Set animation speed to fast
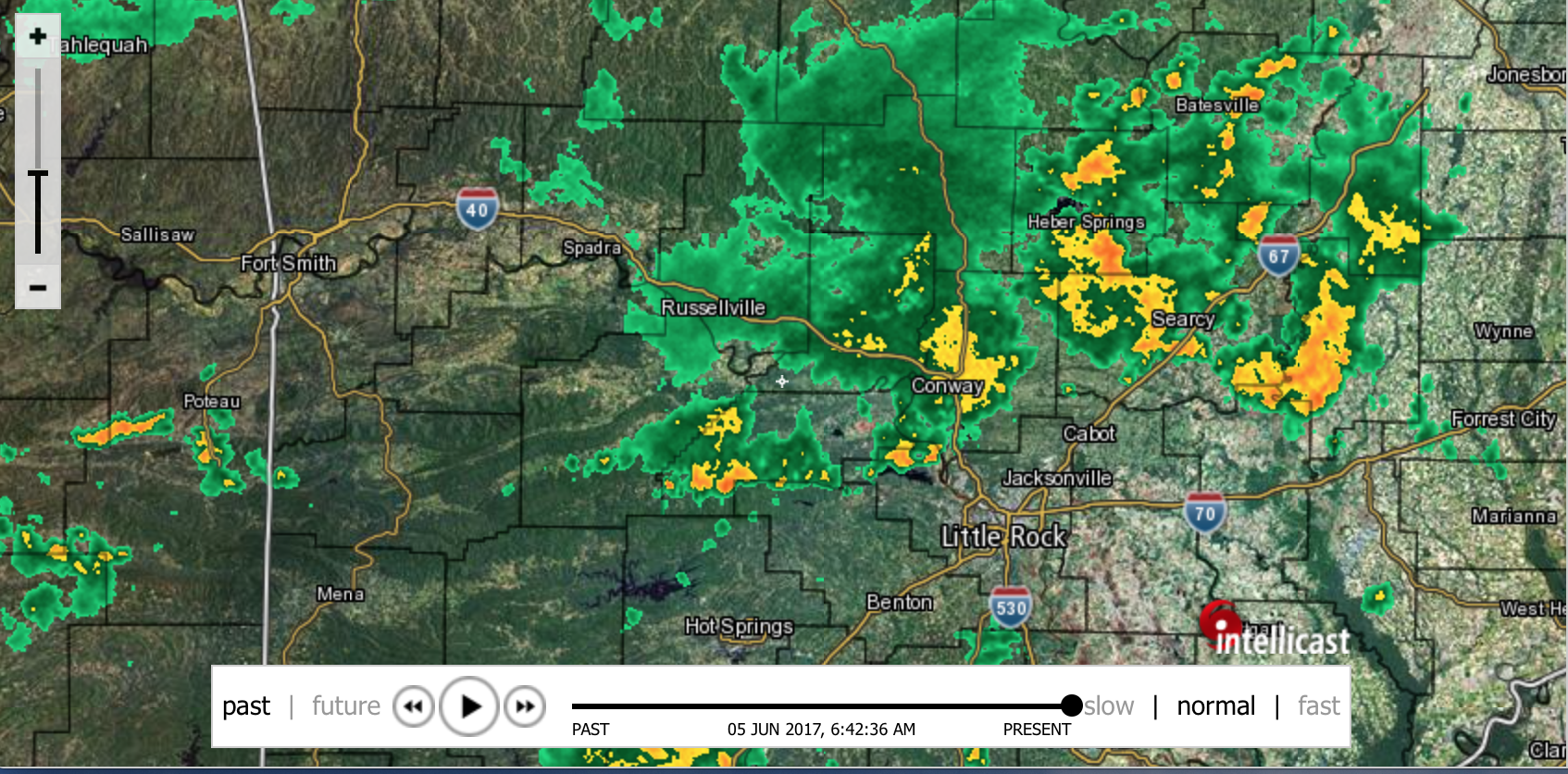 pos(1318,706)
